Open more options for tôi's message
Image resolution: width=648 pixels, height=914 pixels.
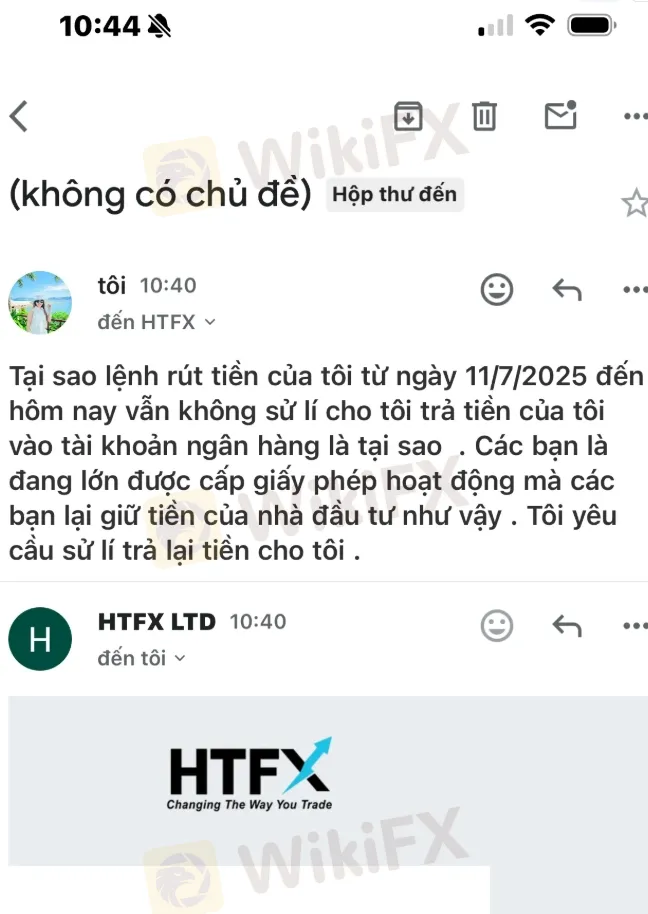[x=635, y=290]
